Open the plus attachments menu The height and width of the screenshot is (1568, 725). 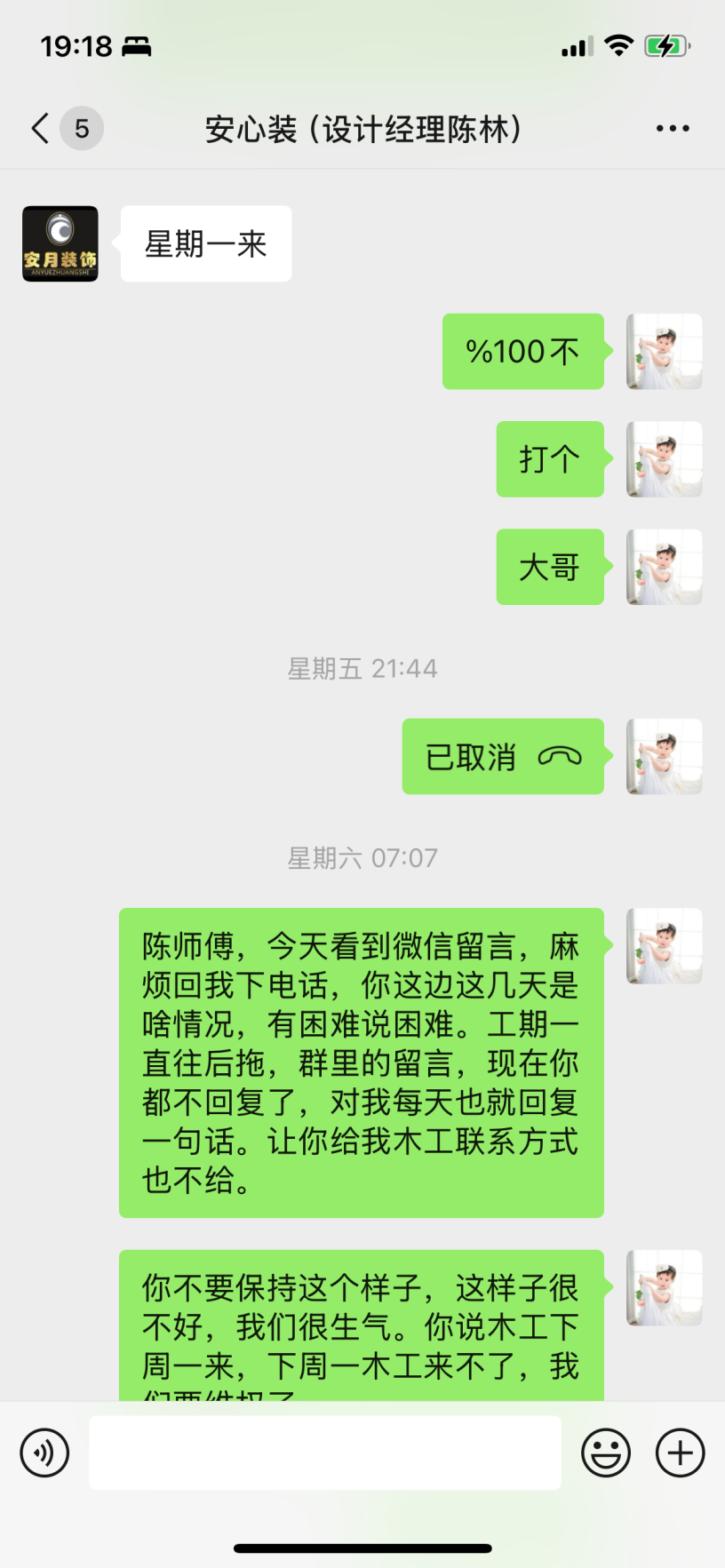(x=680, y=1453)
